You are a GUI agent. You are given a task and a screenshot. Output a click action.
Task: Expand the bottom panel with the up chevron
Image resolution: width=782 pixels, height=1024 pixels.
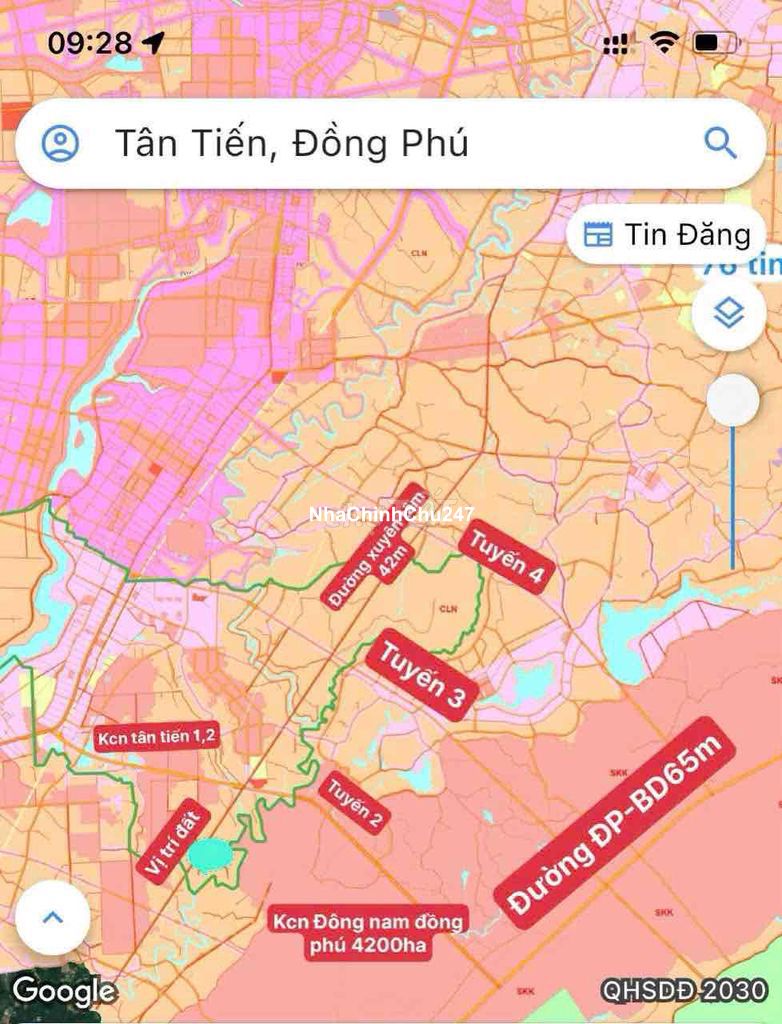(53, 917)
